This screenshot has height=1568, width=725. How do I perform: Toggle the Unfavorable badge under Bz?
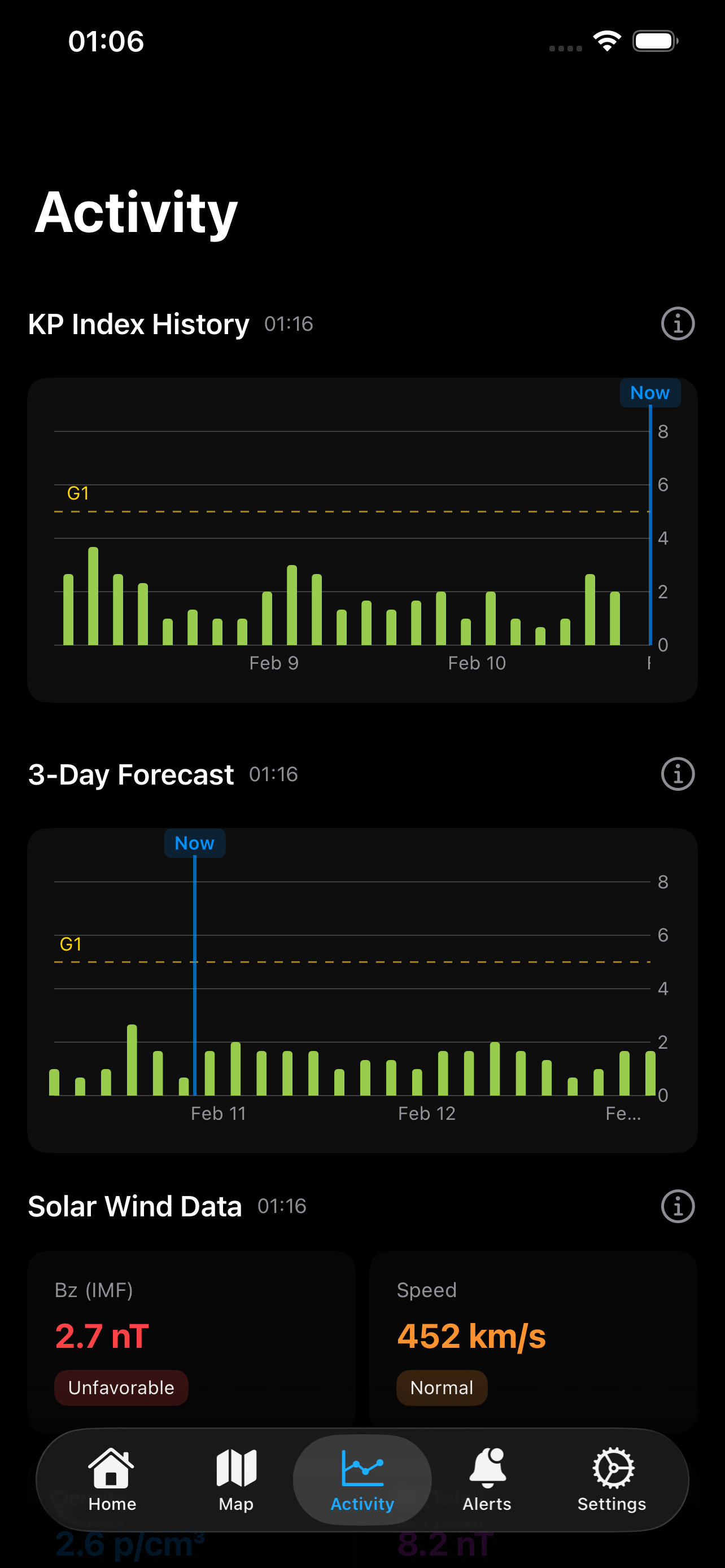120,1388
